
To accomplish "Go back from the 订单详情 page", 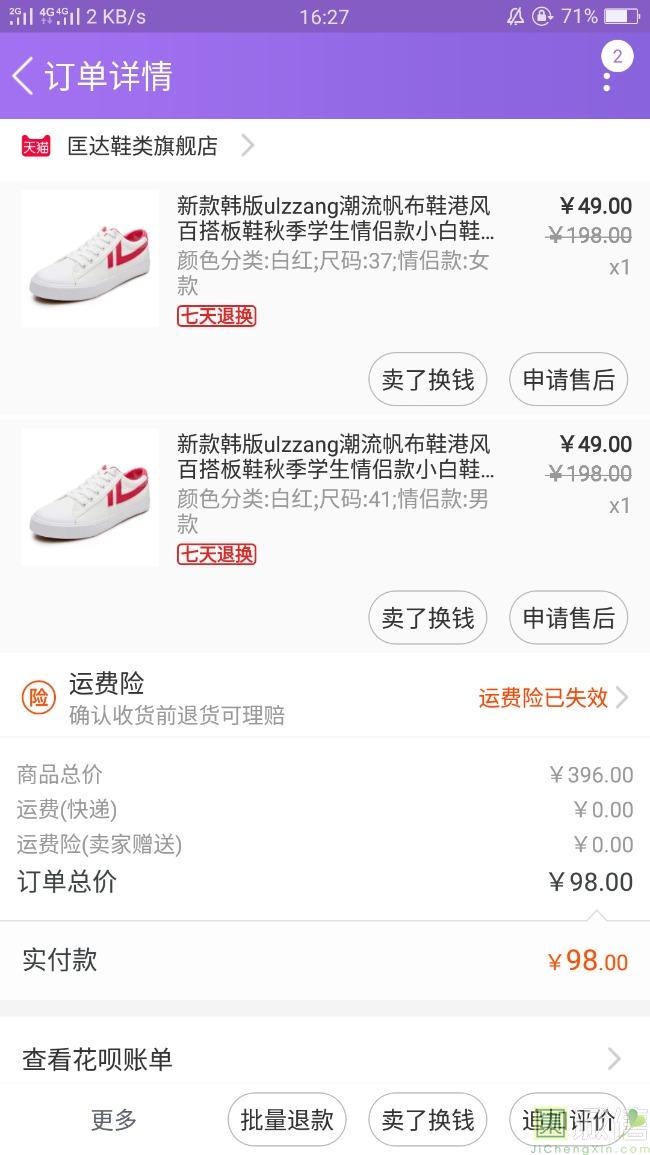I will [x=24, y=76].
